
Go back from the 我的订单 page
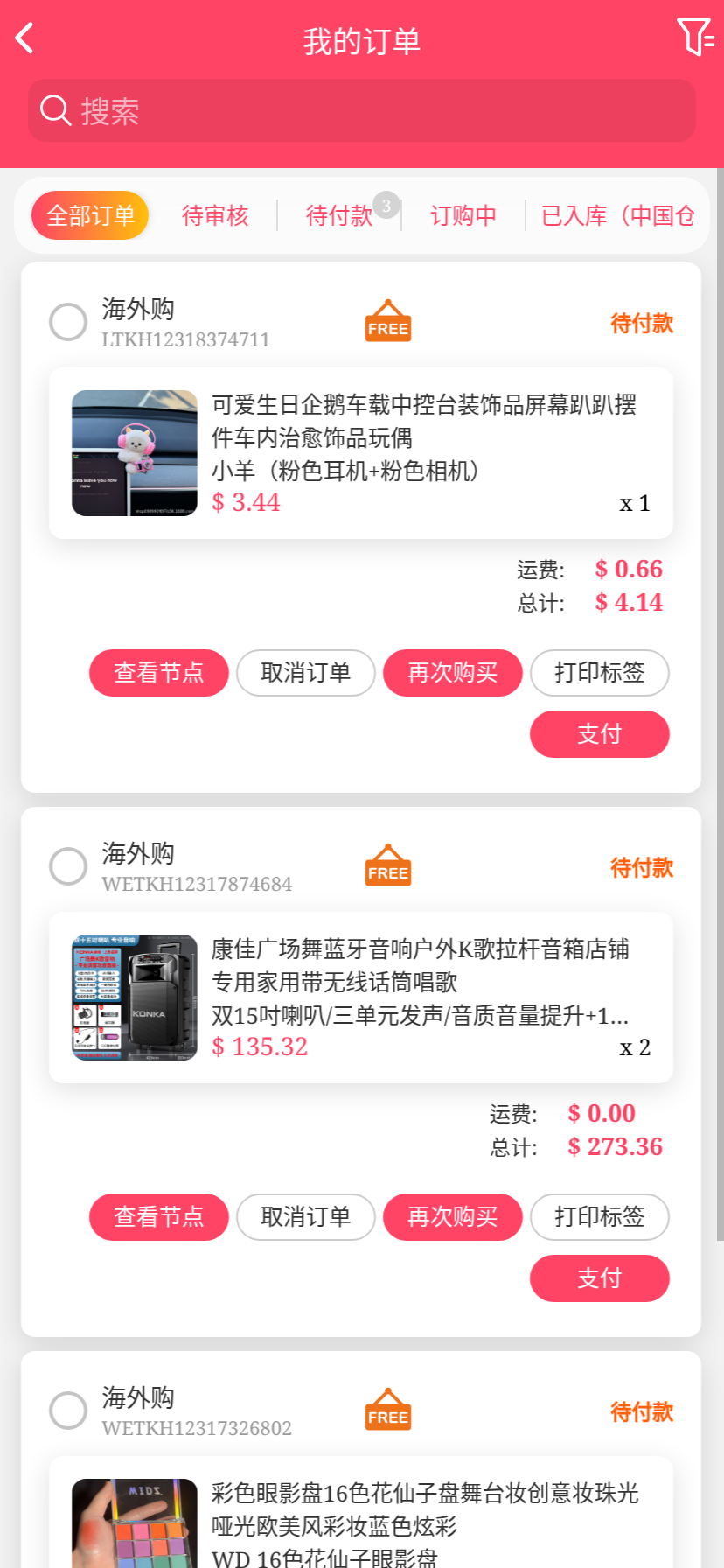click(x=24, y=38)
